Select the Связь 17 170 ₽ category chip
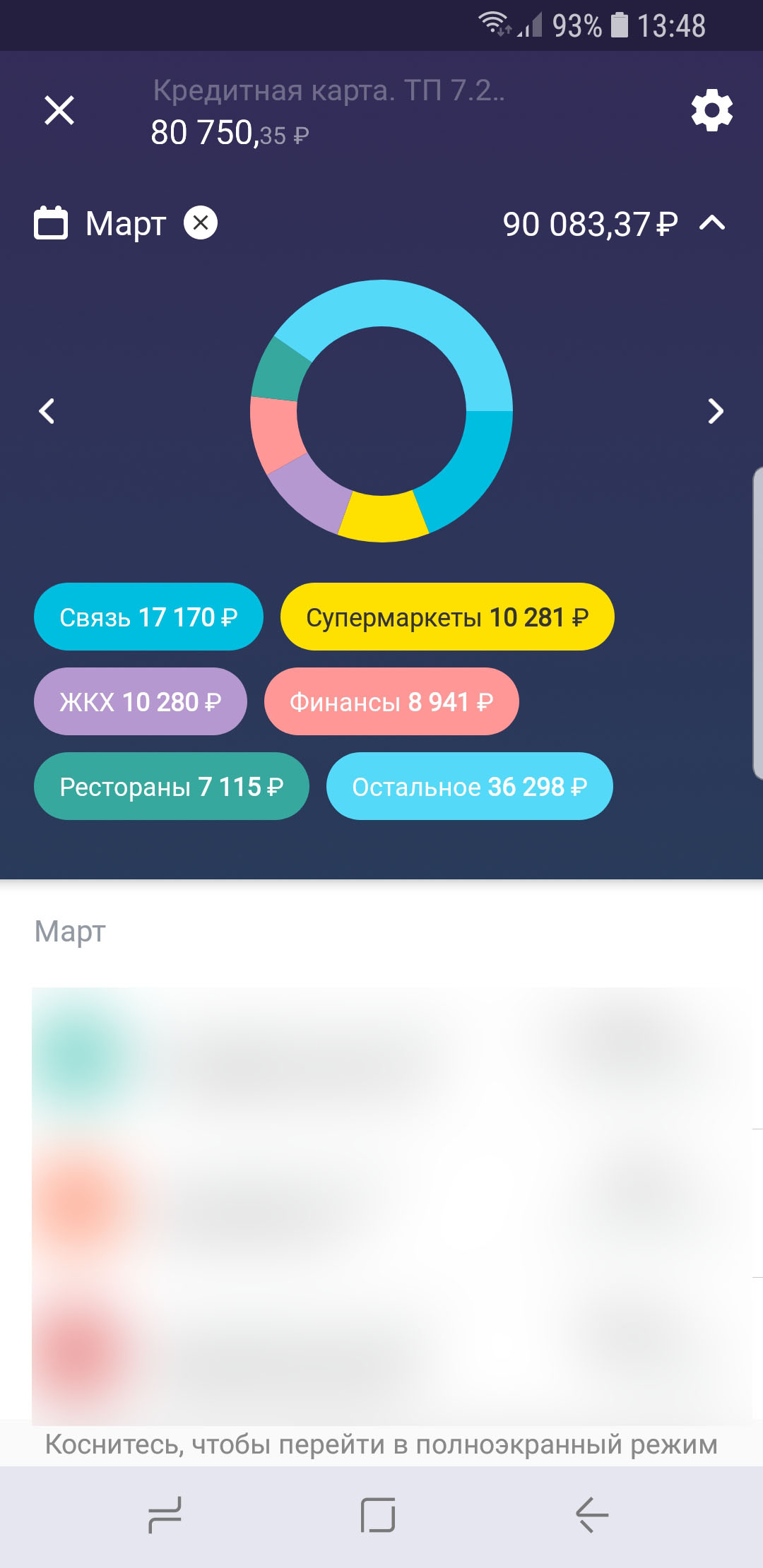 pyautogui.click(x=148, y=617)
